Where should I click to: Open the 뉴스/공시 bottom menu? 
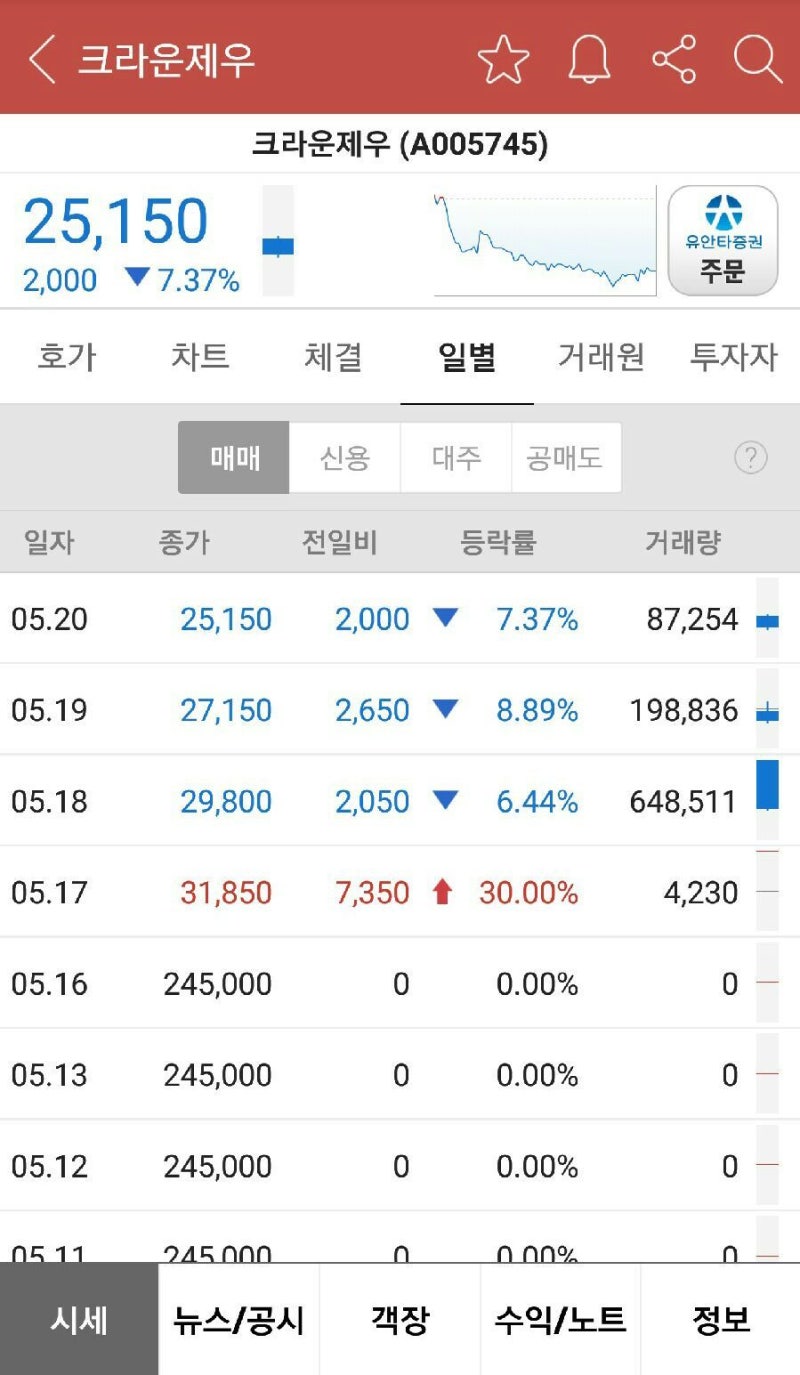pyautogui.click(x=239, y=1320)
